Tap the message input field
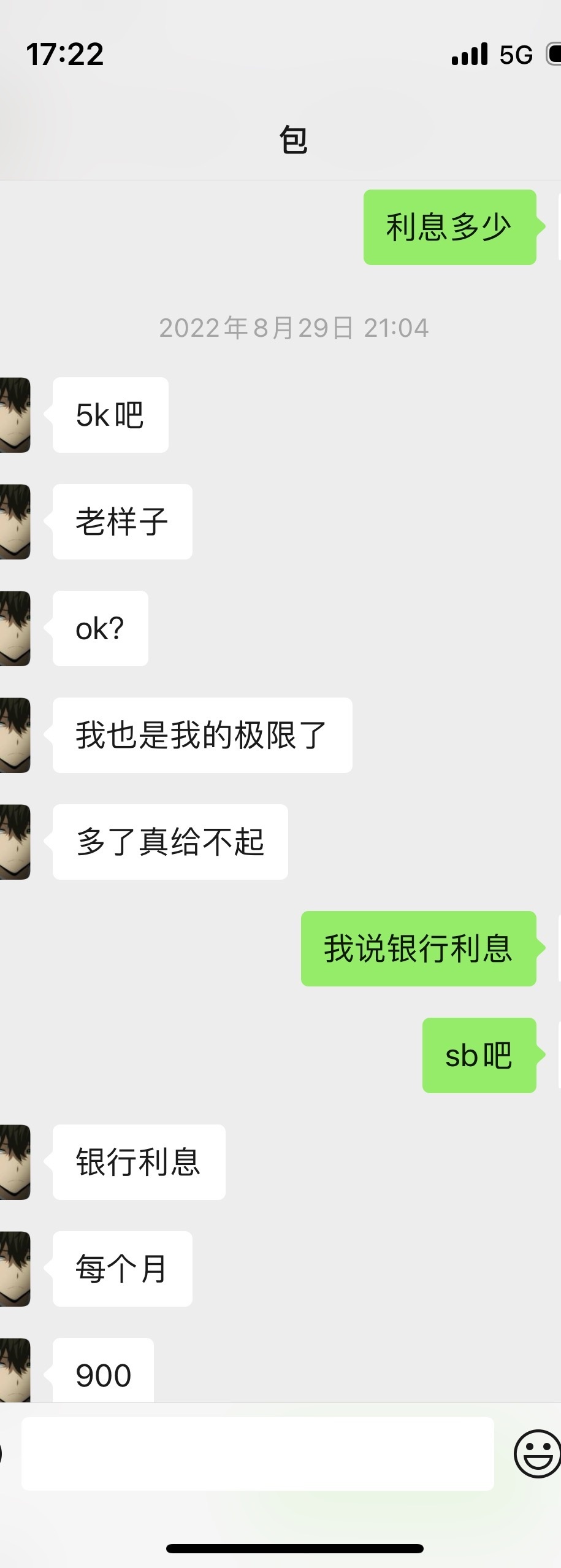The image size is (561, 1568). 258,1453
